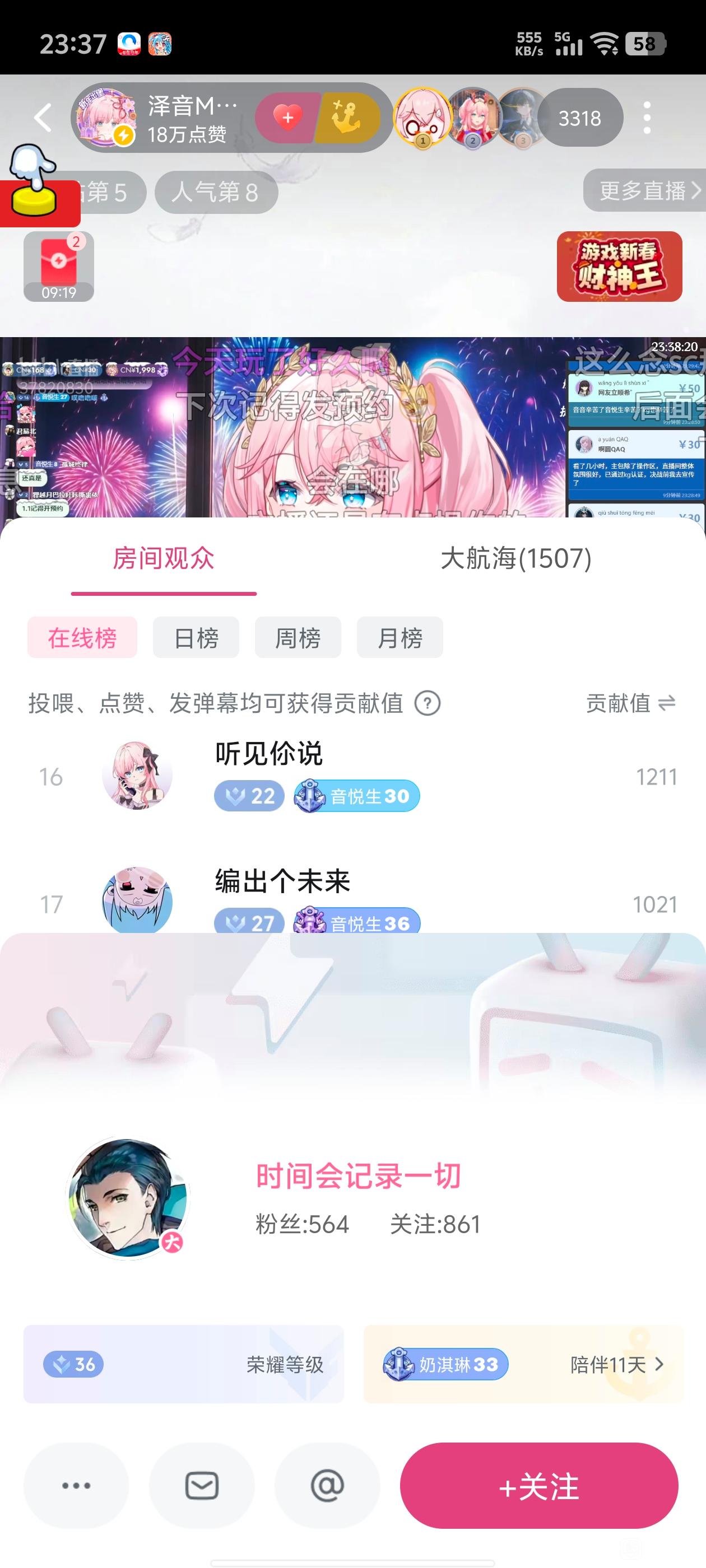Follow the streamer with the heart button
Image resolution: width=706 pixels, height=1568 pixels.
288,118
